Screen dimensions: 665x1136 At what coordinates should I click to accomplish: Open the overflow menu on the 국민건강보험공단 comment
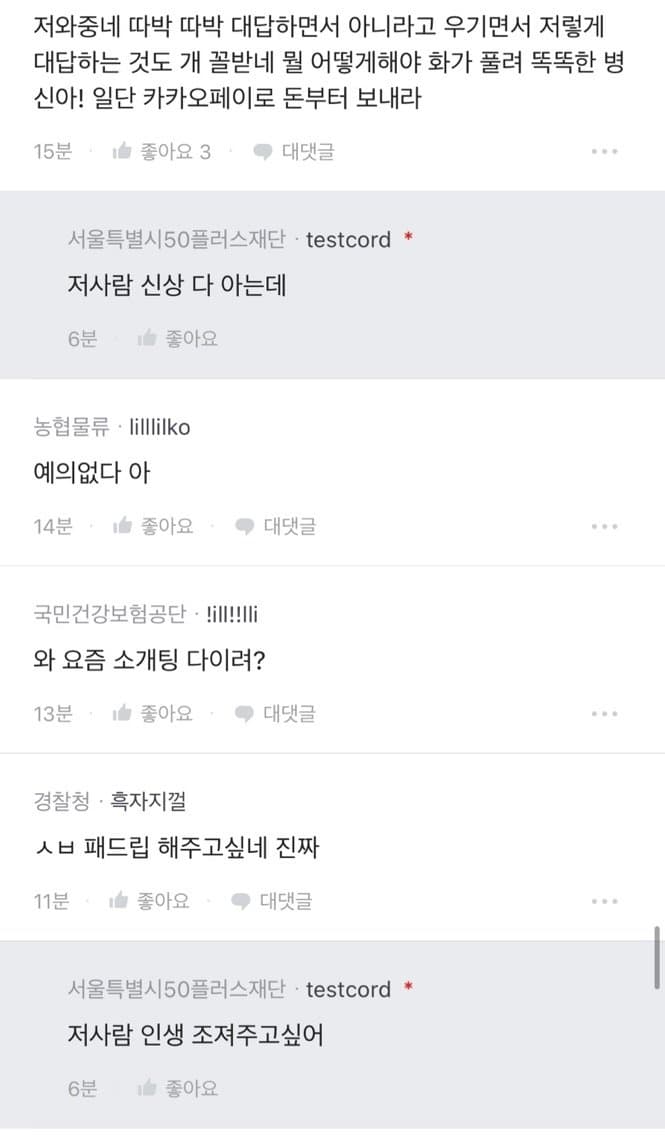[x=604, y=714]
